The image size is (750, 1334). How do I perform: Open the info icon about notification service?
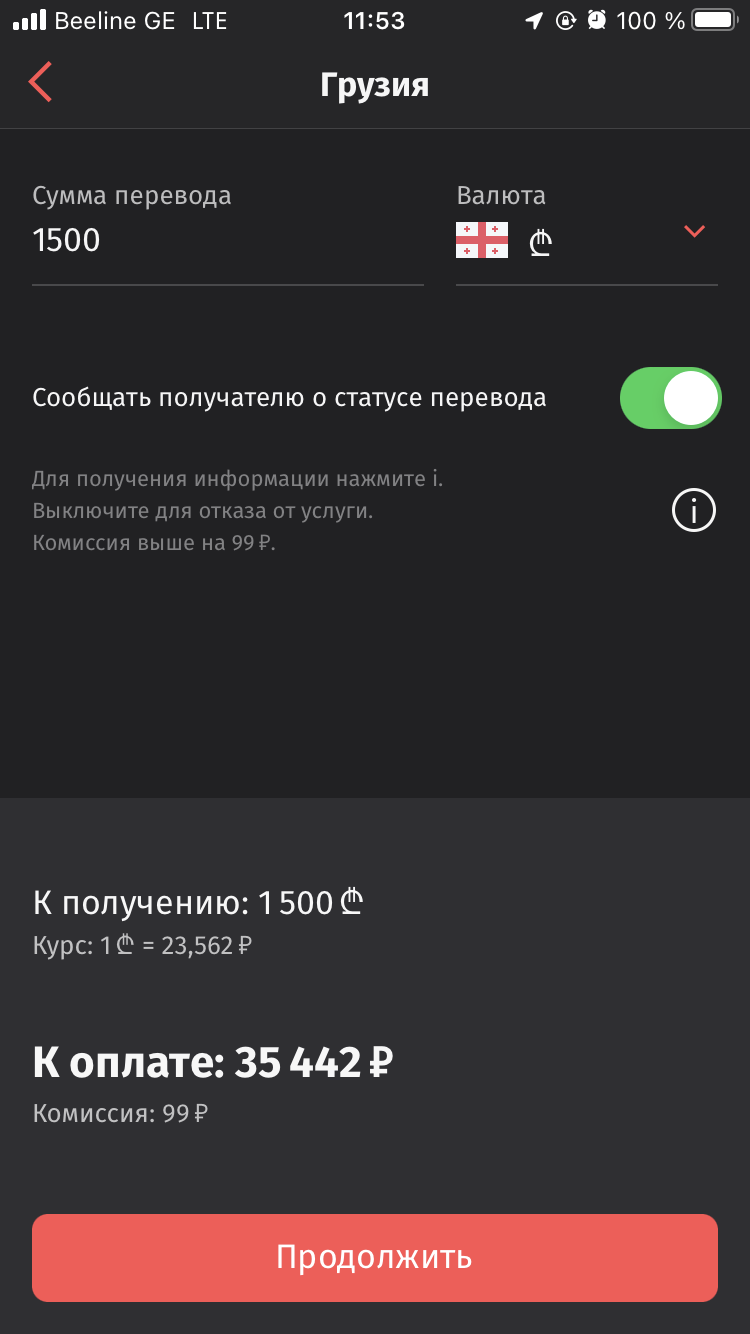(x=693, y=511)
